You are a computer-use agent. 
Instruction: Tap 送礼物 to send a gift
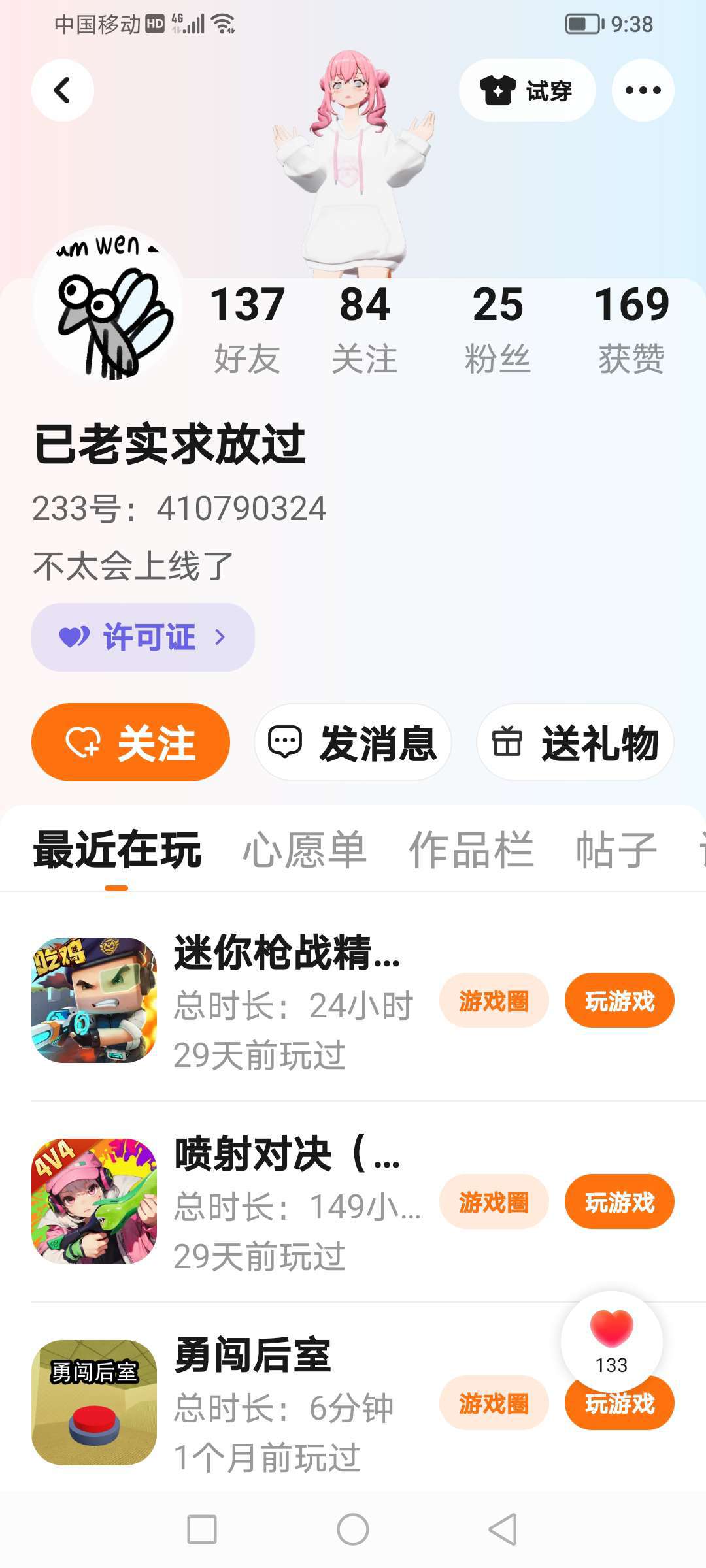(x=575, y=742)
